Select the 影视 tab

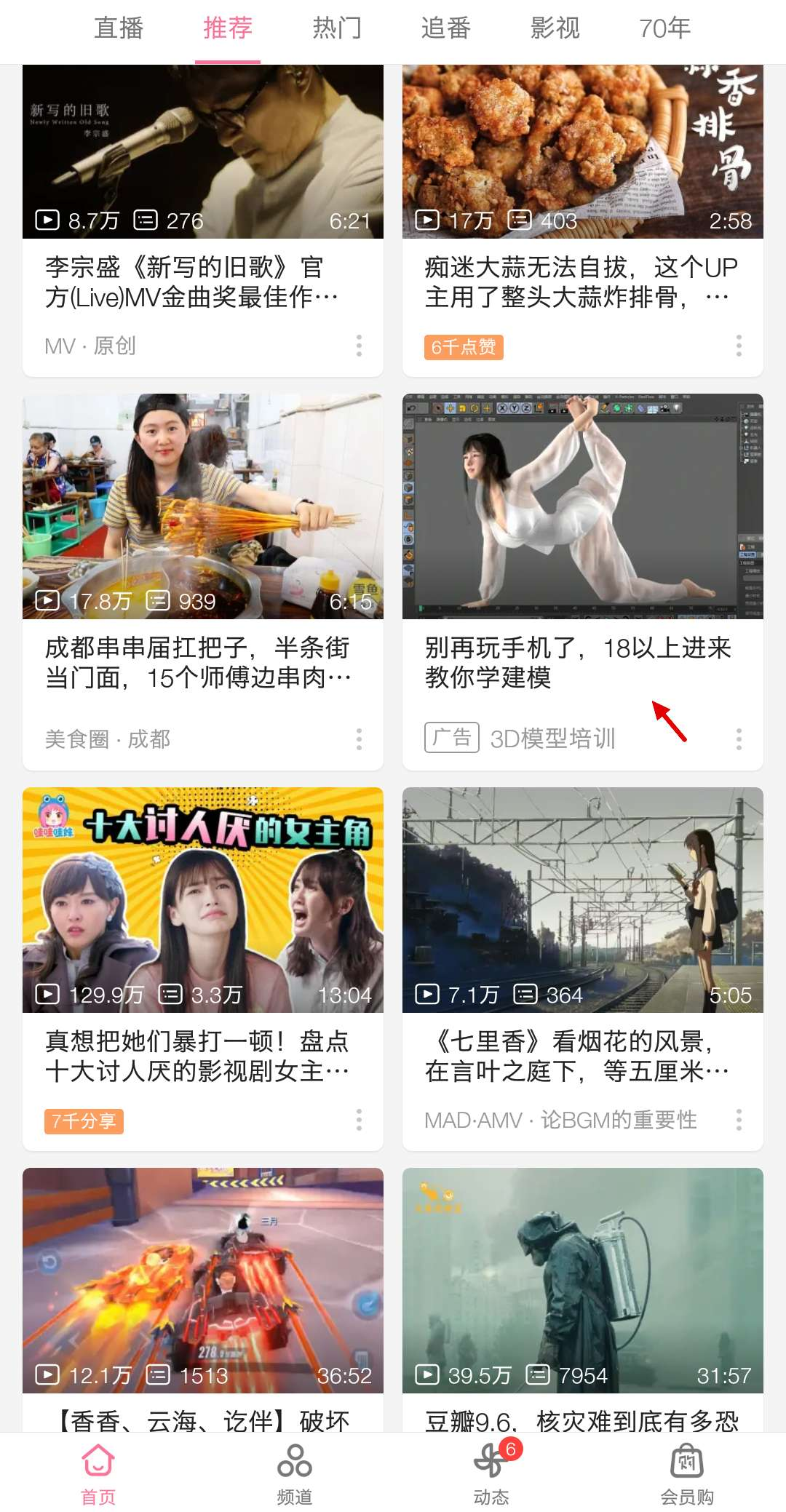tap(555, 28)
